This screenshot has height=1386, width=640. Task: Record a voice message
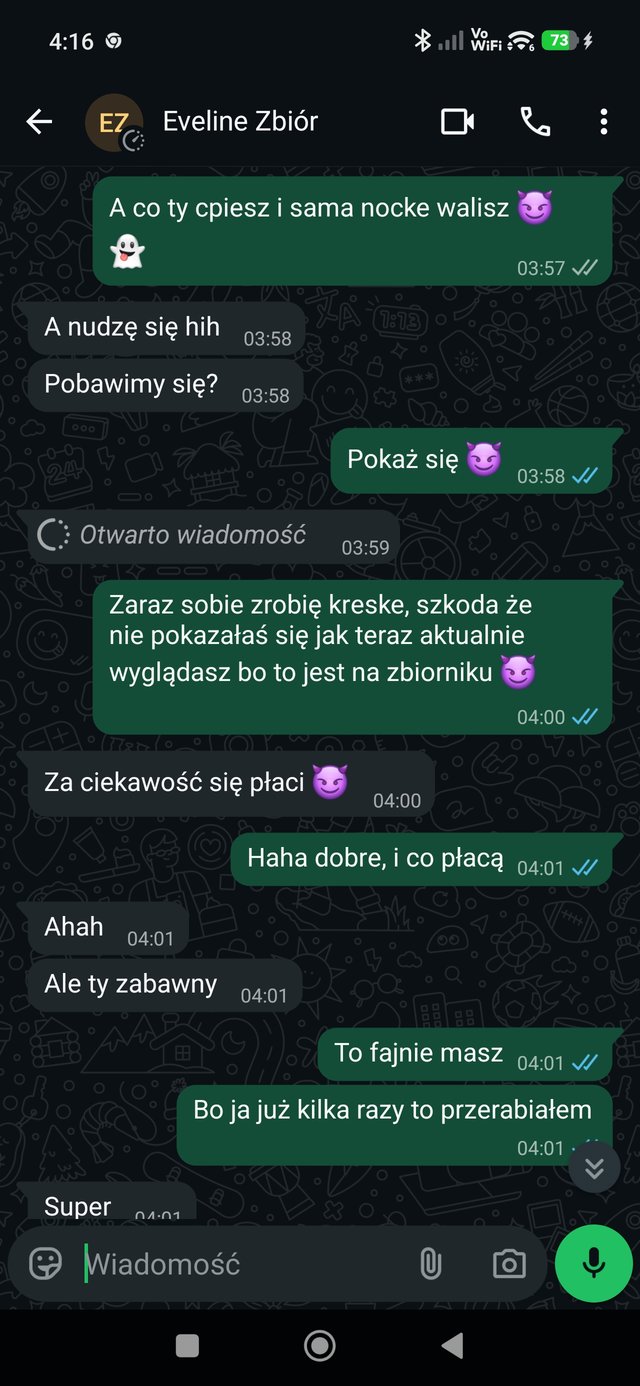(594, 1264)
